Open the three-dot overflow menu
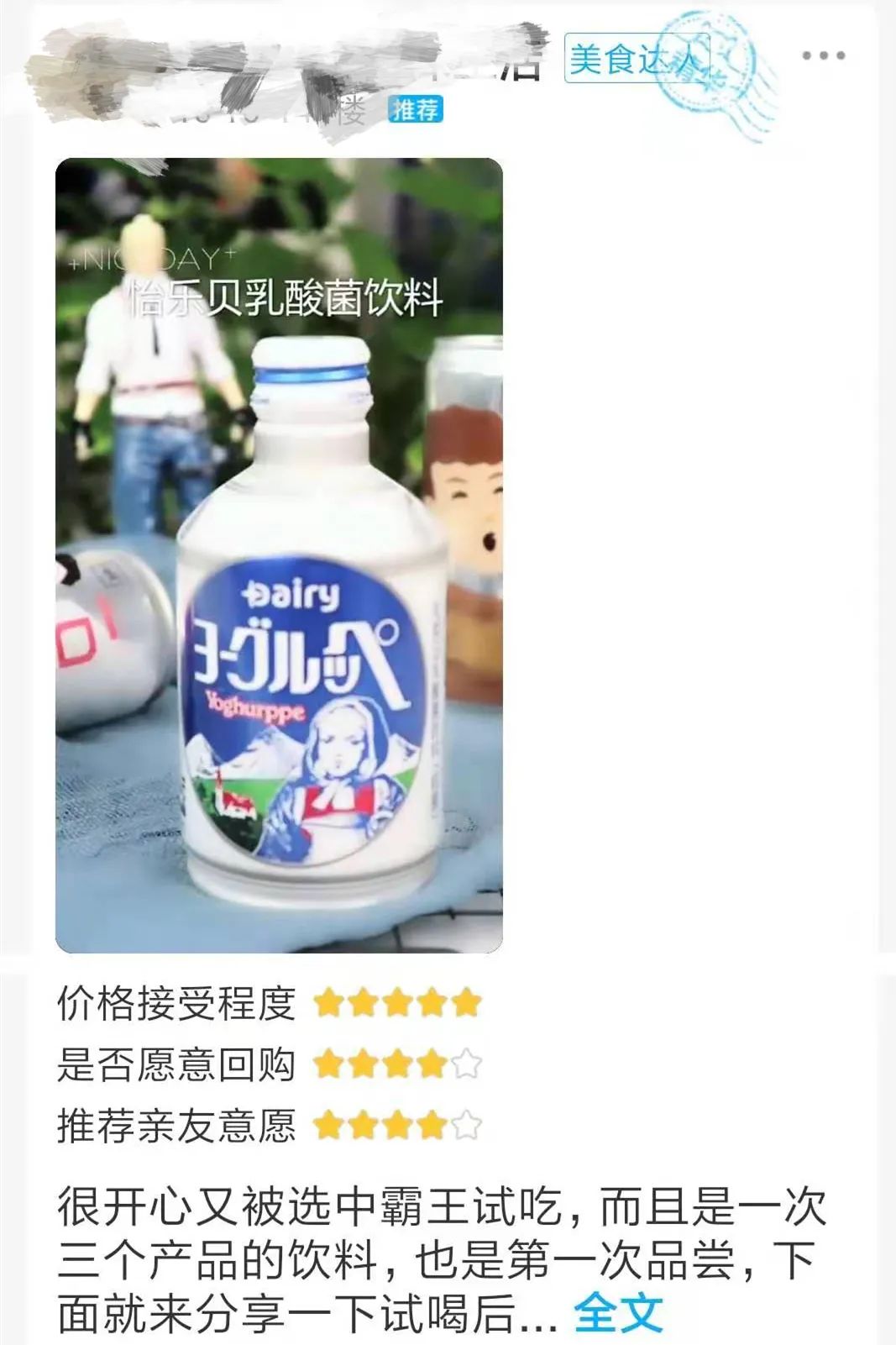Viewport: 896px width, 1345px height. [823, 56]
